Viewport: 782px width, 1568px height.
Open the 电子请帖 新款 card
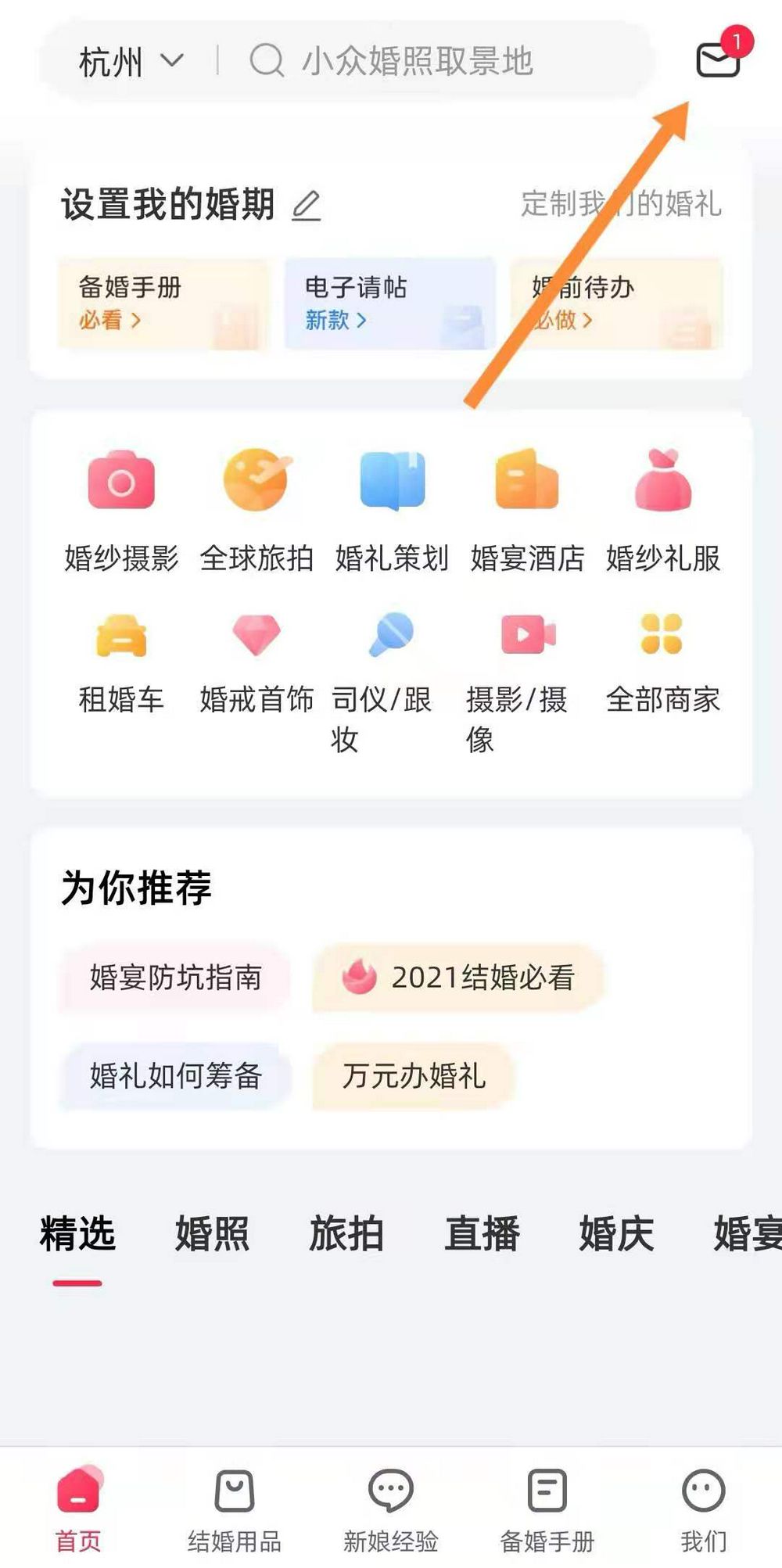point(389,303)
